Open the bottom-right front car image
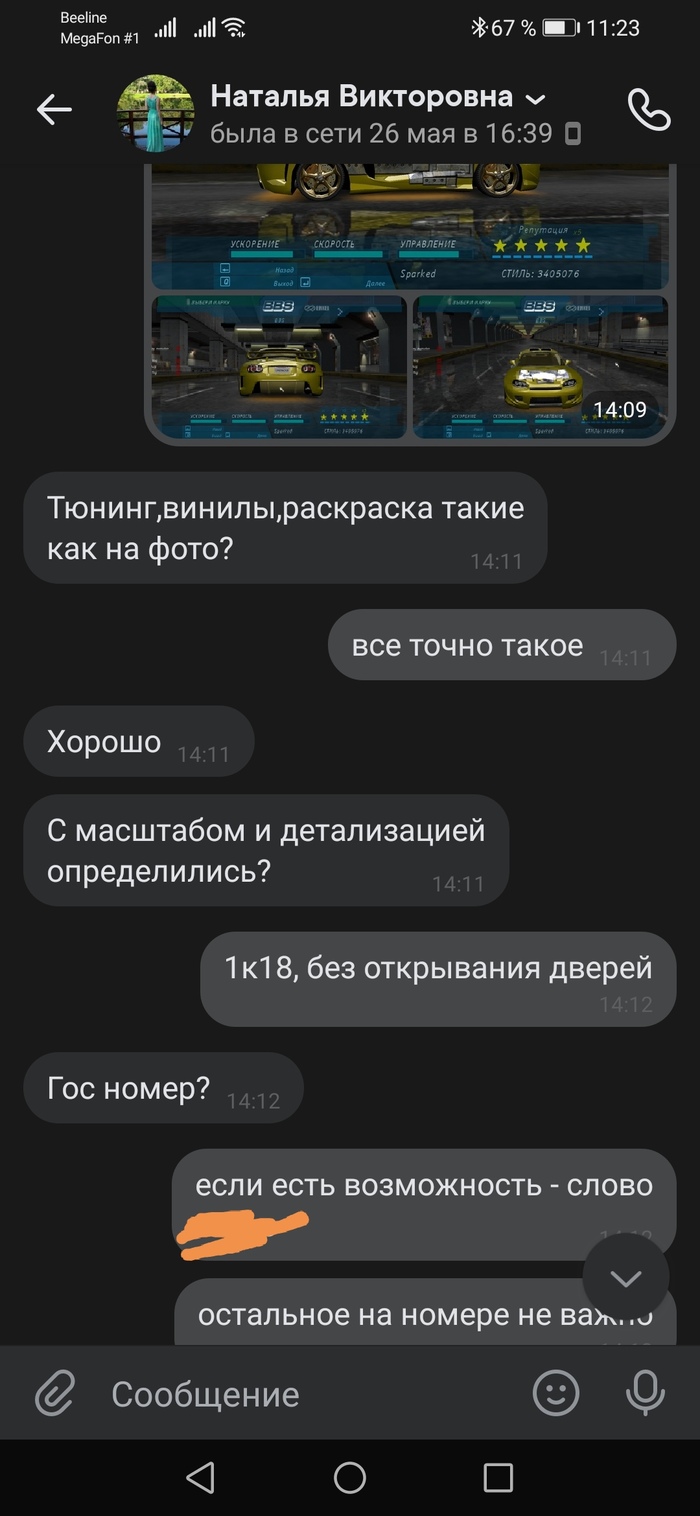700x1516 pixels. (541, 367)
